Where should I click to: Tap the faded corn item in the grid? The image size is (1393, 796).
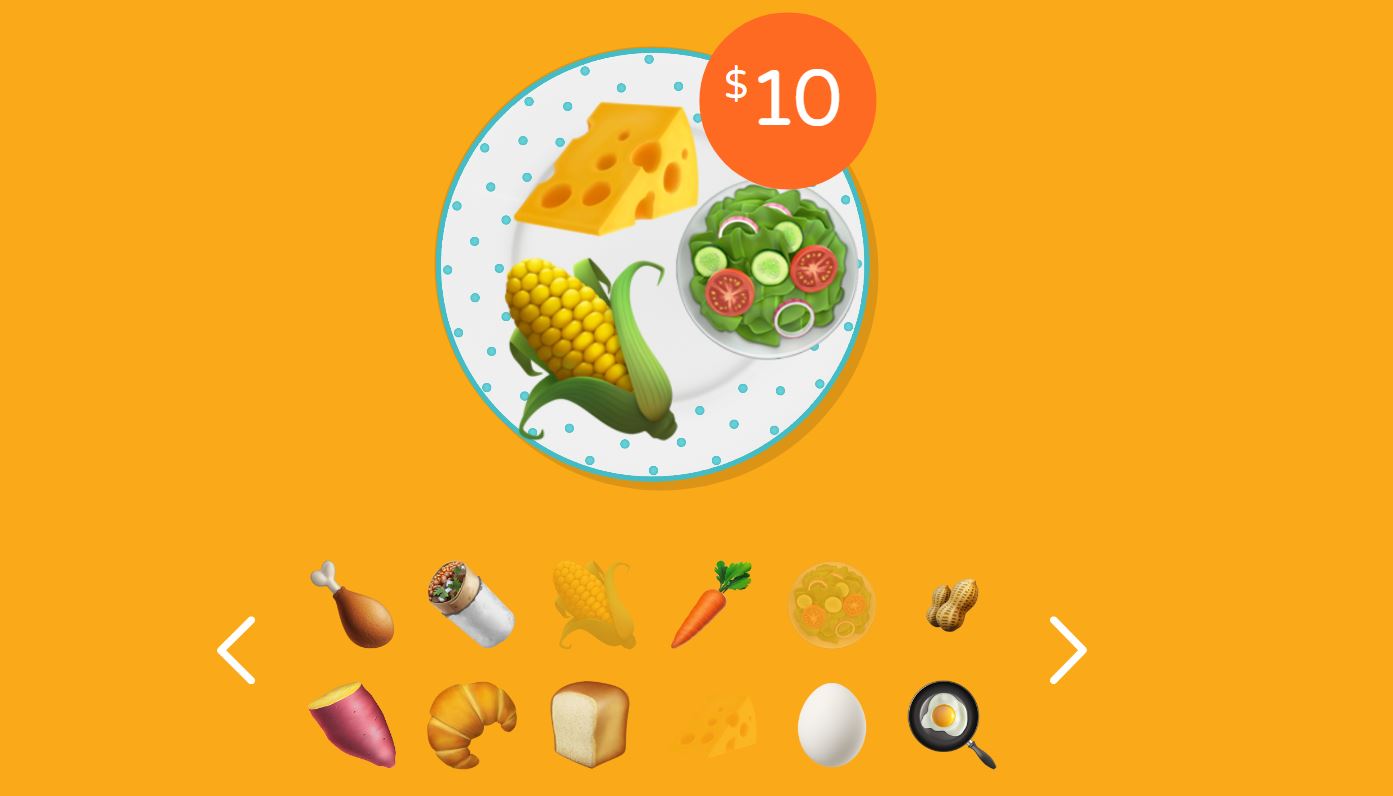(593, 605)
